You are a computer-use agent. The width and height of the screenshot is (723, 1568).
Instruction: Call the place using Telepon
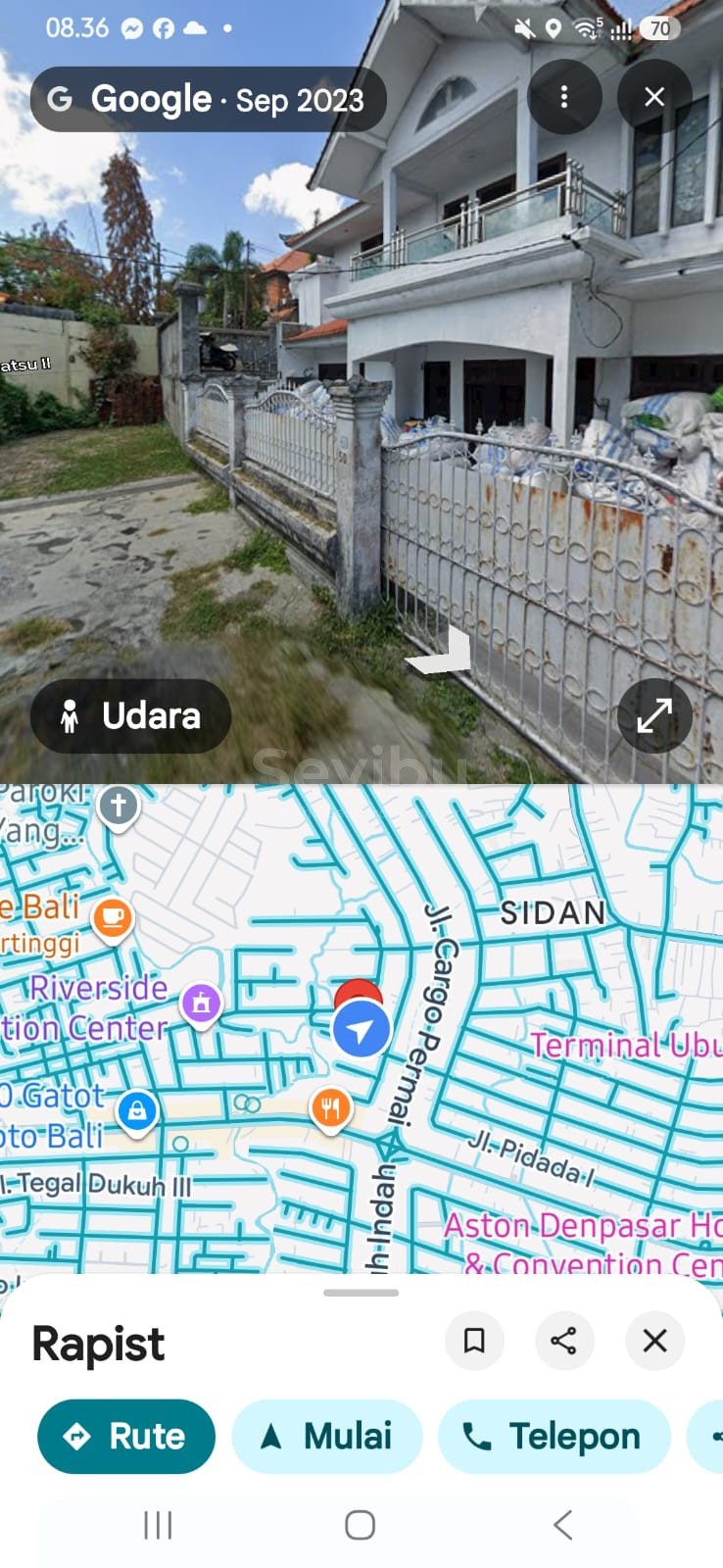click(554, 1437)
